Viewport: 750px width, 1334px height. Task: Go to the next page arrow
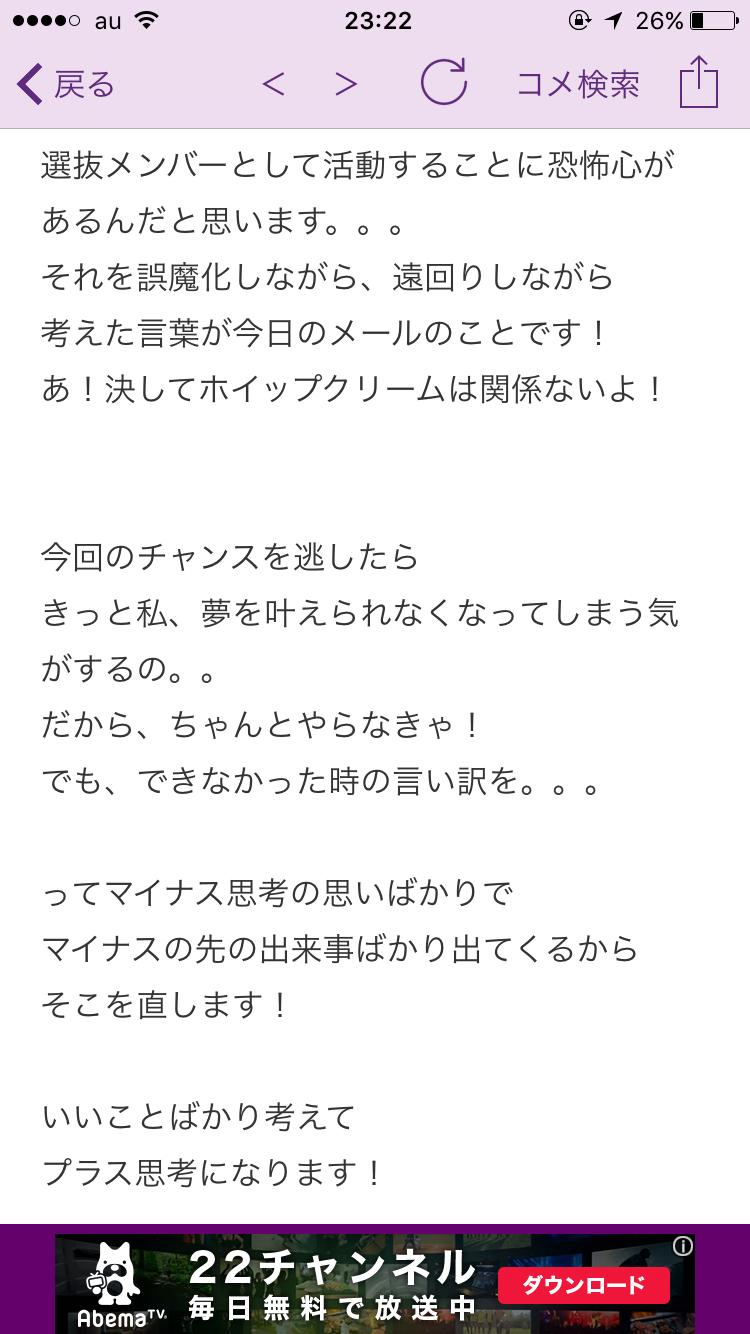click(346, 85)
